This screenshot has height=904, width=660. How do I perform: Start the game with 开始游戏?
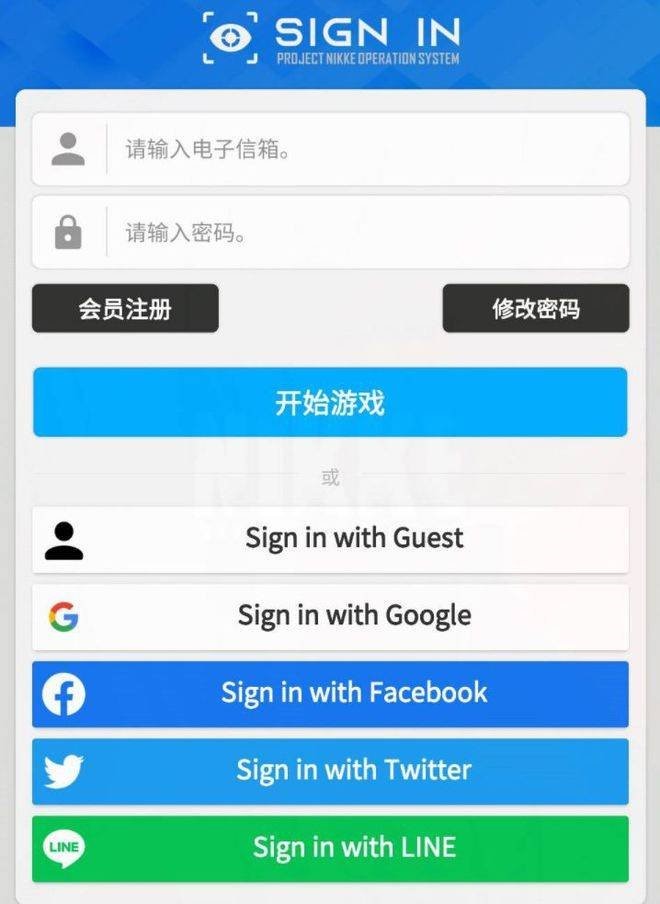pos(330,402)
